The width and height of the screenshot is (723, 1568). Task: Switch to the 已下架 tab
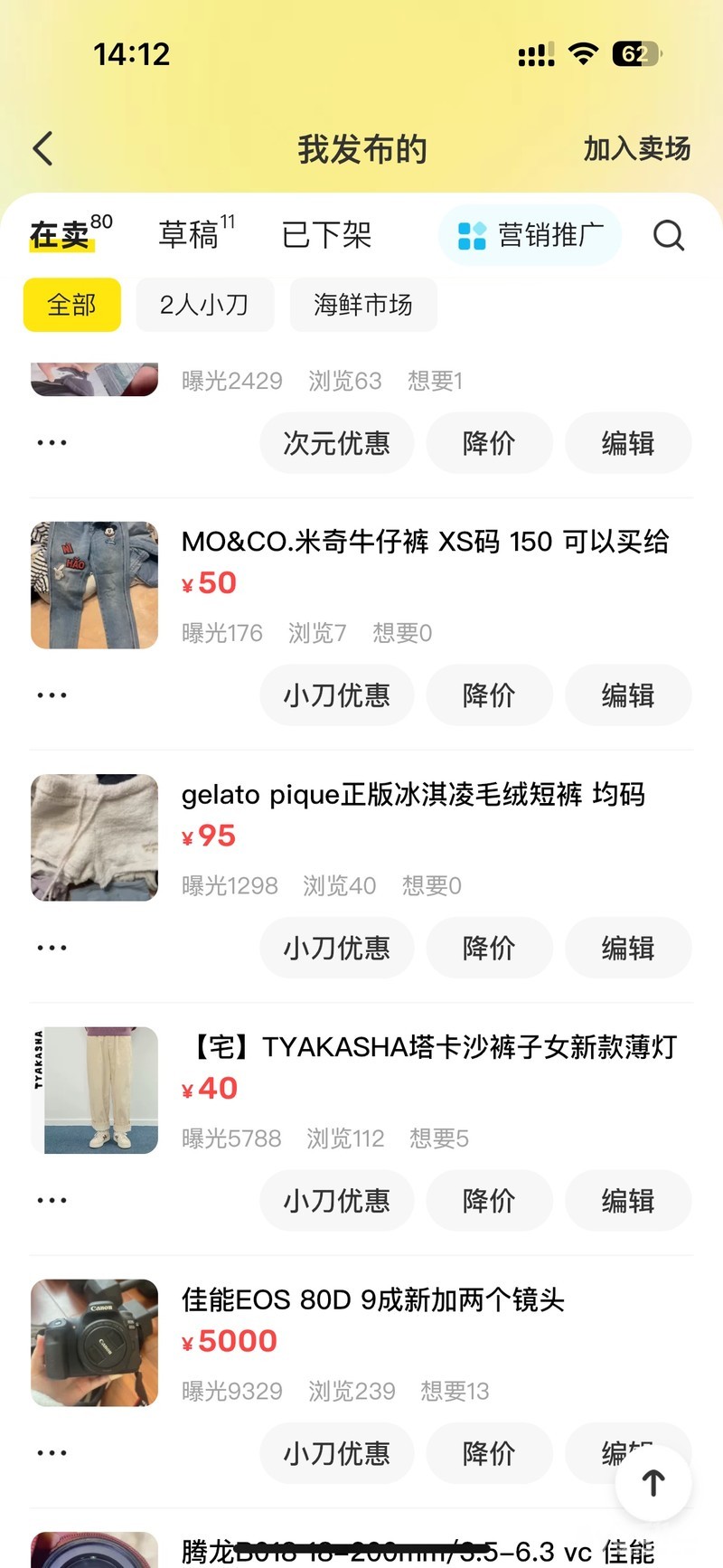pos(326,235)
